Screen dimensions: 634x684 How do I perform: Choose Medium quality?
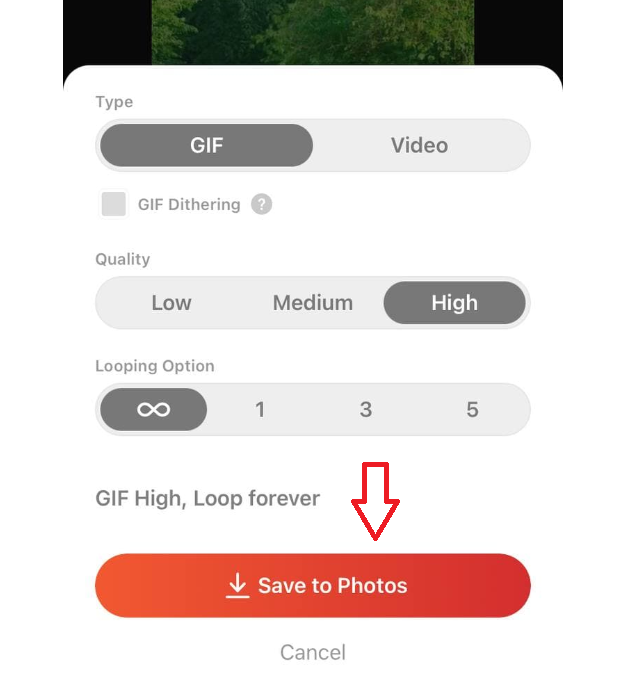(x=313, y=303)
